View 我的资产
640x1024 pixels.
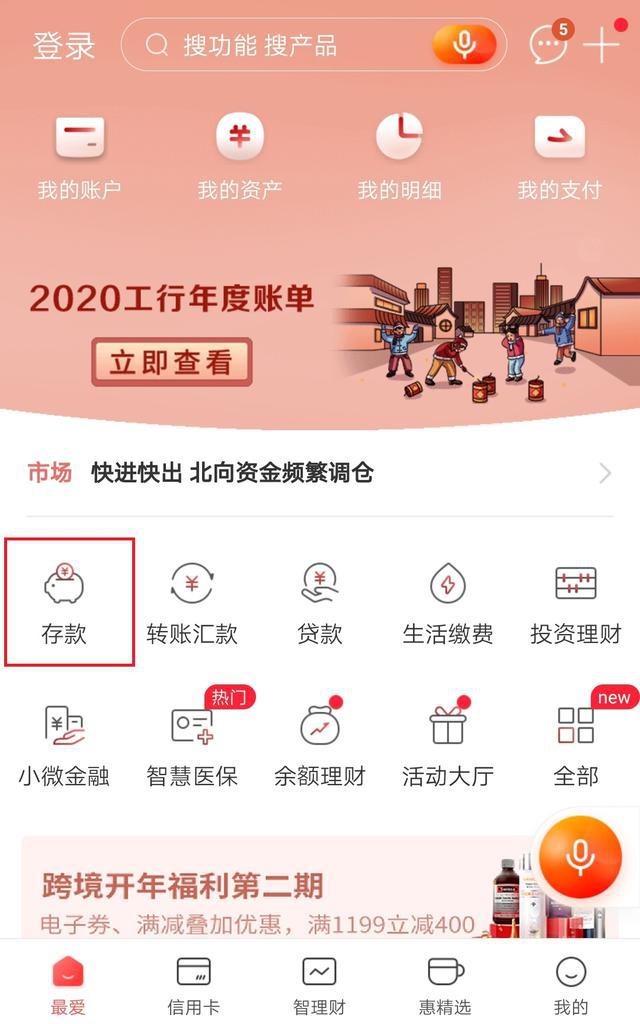239,156
